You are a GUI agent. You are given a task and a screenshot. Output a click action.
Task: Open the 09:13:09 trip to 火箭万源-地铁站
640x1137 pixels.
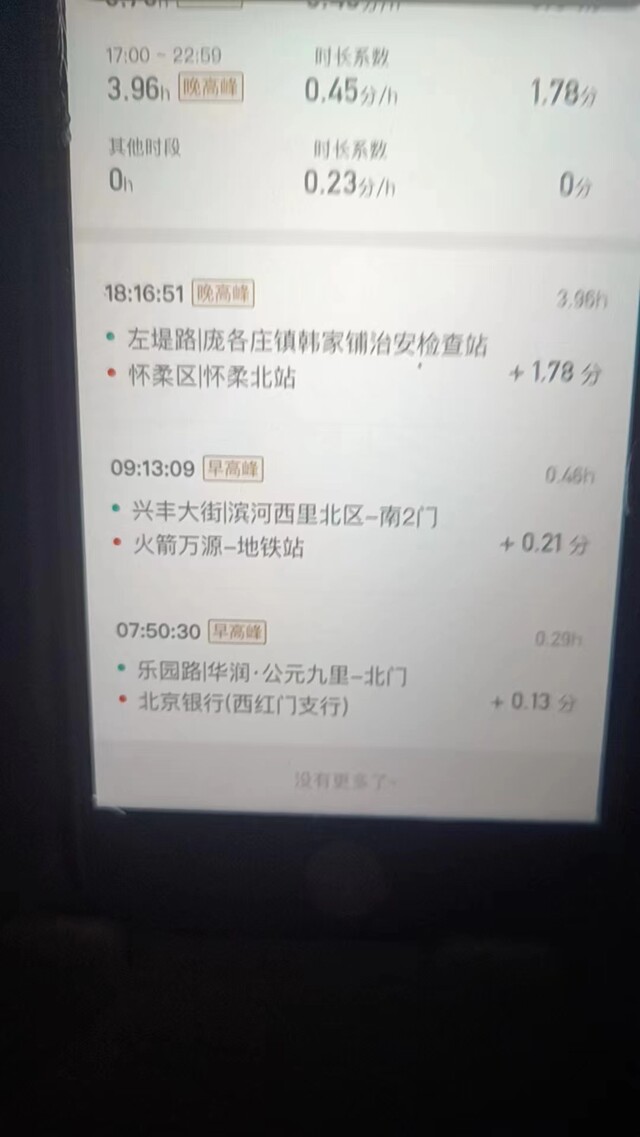coord(354,509)
